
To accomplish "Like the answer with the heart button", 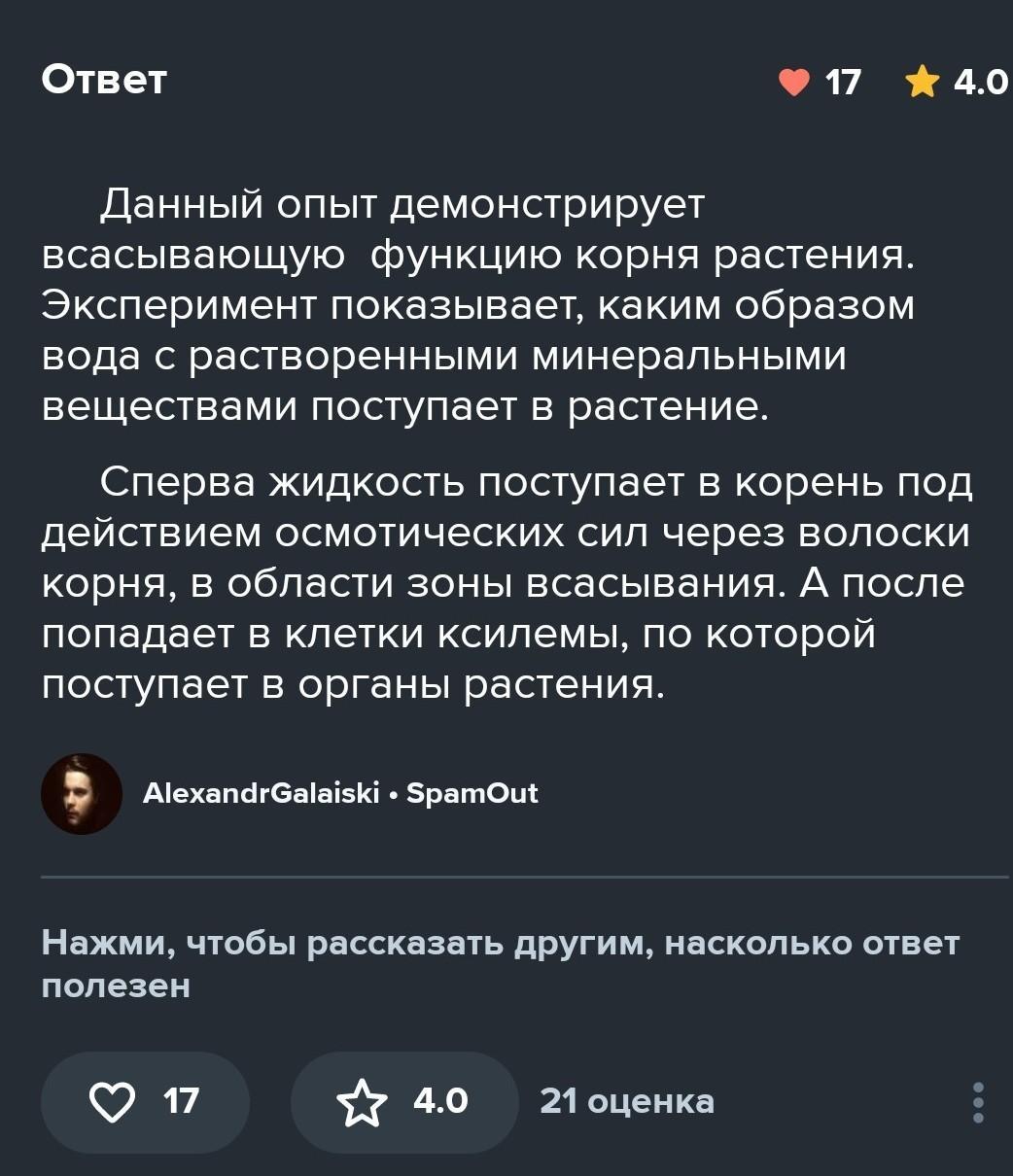I will tap(144, 1101).
